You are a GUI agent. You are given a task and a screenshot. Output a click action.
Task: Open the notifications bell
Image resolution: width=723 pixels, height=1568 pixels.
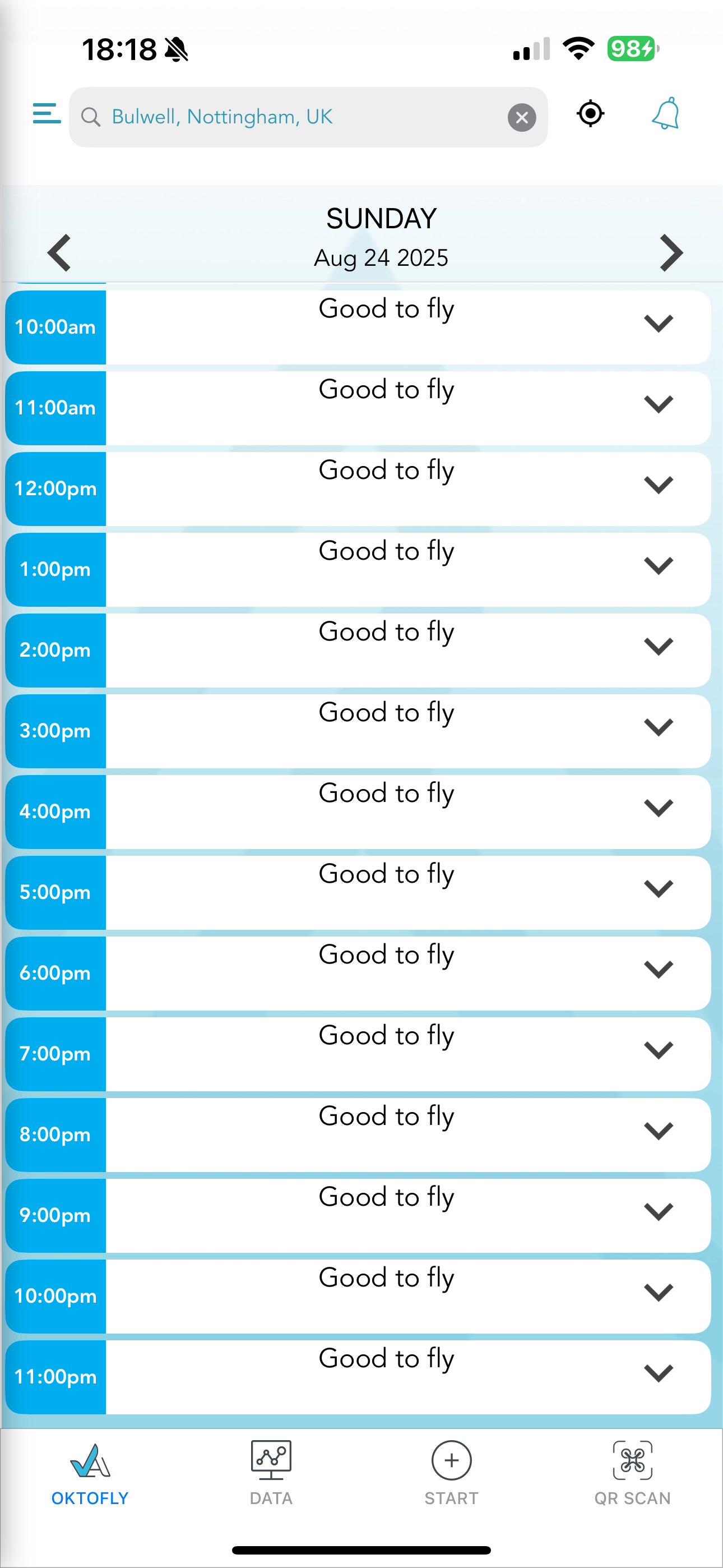point(665,114)
